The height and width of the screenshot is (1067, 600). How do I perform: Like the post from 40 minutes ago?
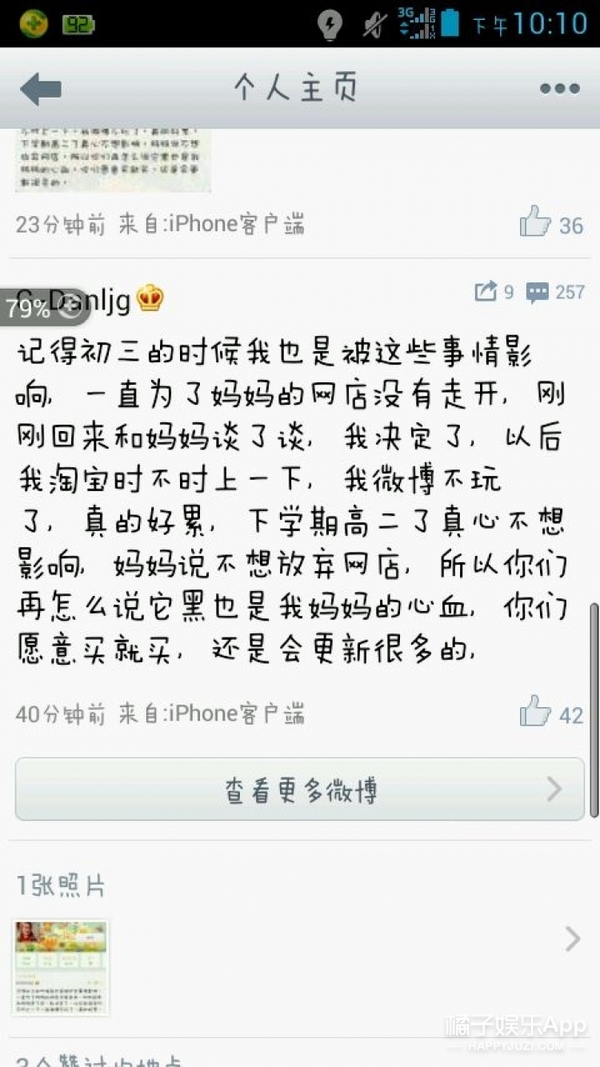[x=537, y=713]
